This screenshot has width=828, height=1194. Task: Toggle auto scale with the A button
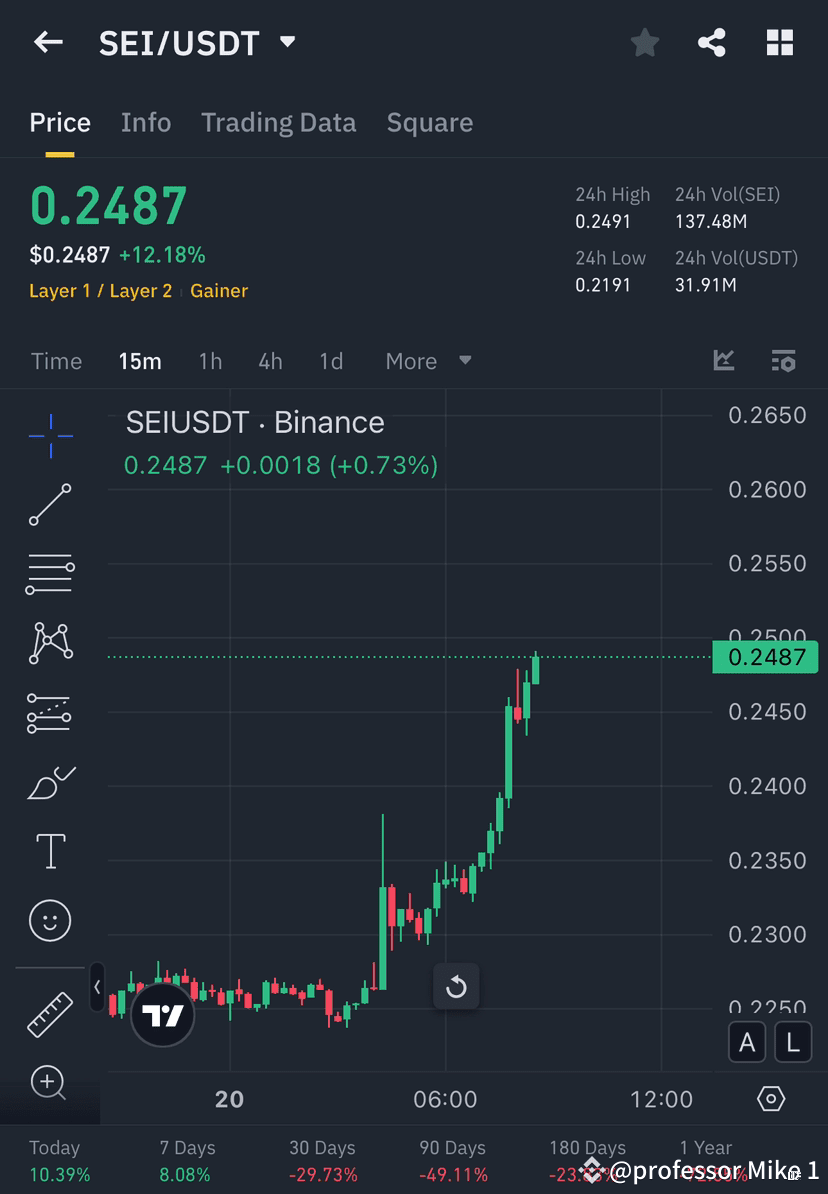tap(747, 1042)
